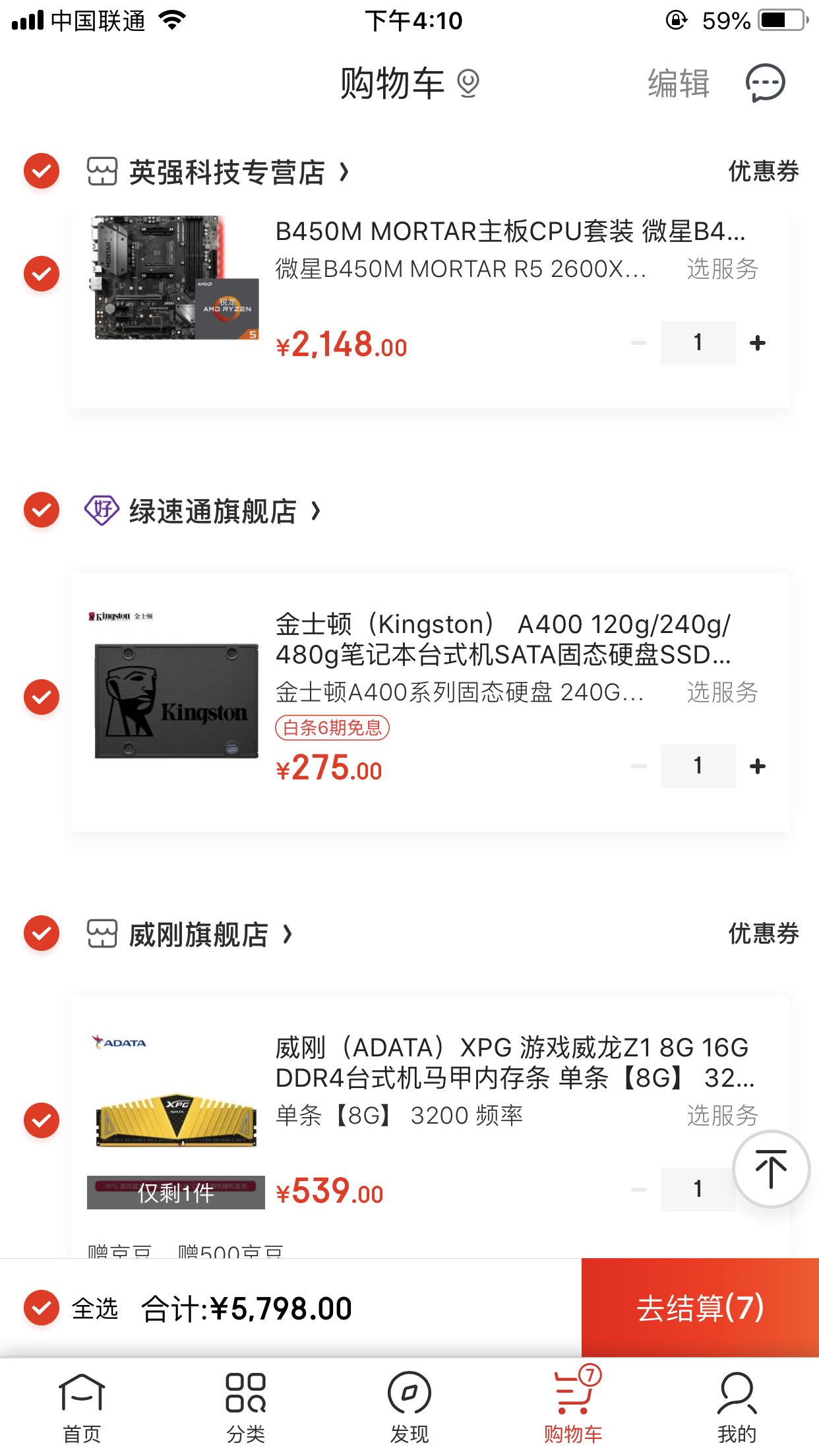Toggle the 全选 select-all checkbox
Viewport: 819px width, 1456px height.
[42, 1308]
